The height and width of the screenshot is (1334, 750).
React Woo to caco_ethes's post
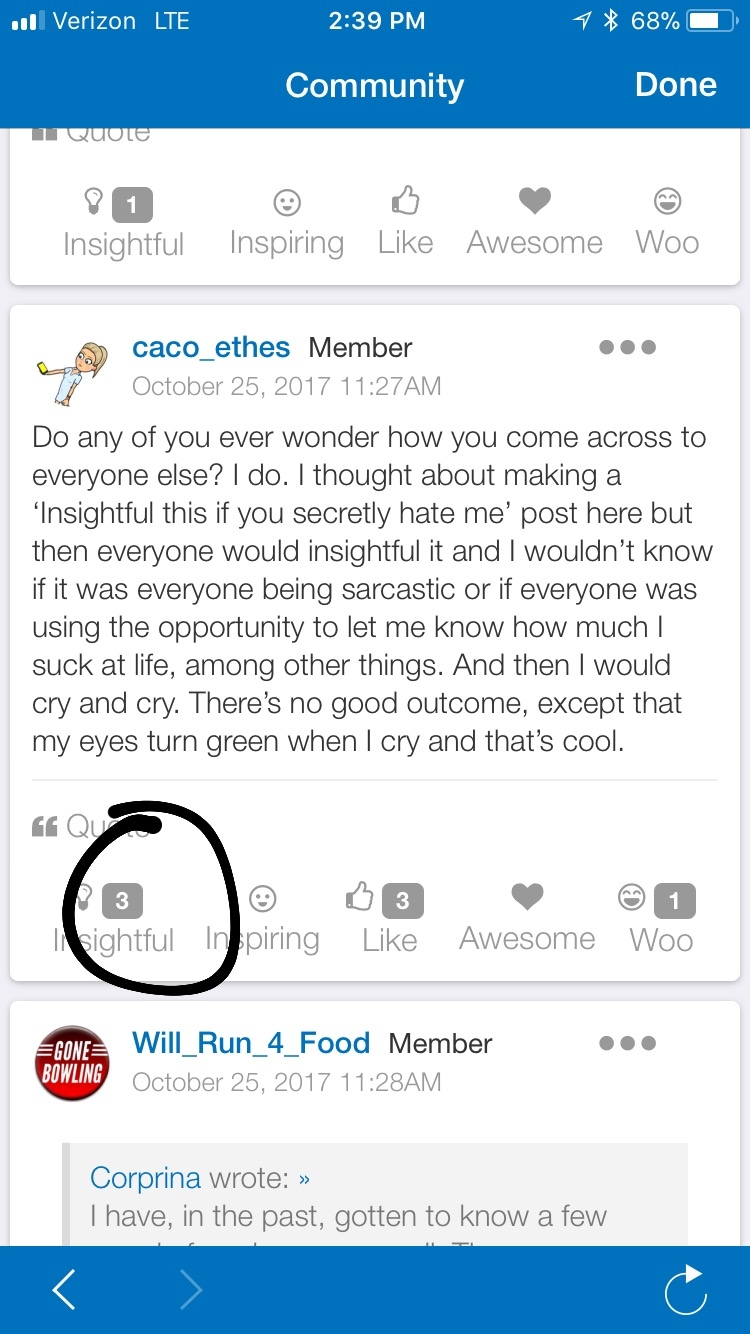tap(660, 920)
